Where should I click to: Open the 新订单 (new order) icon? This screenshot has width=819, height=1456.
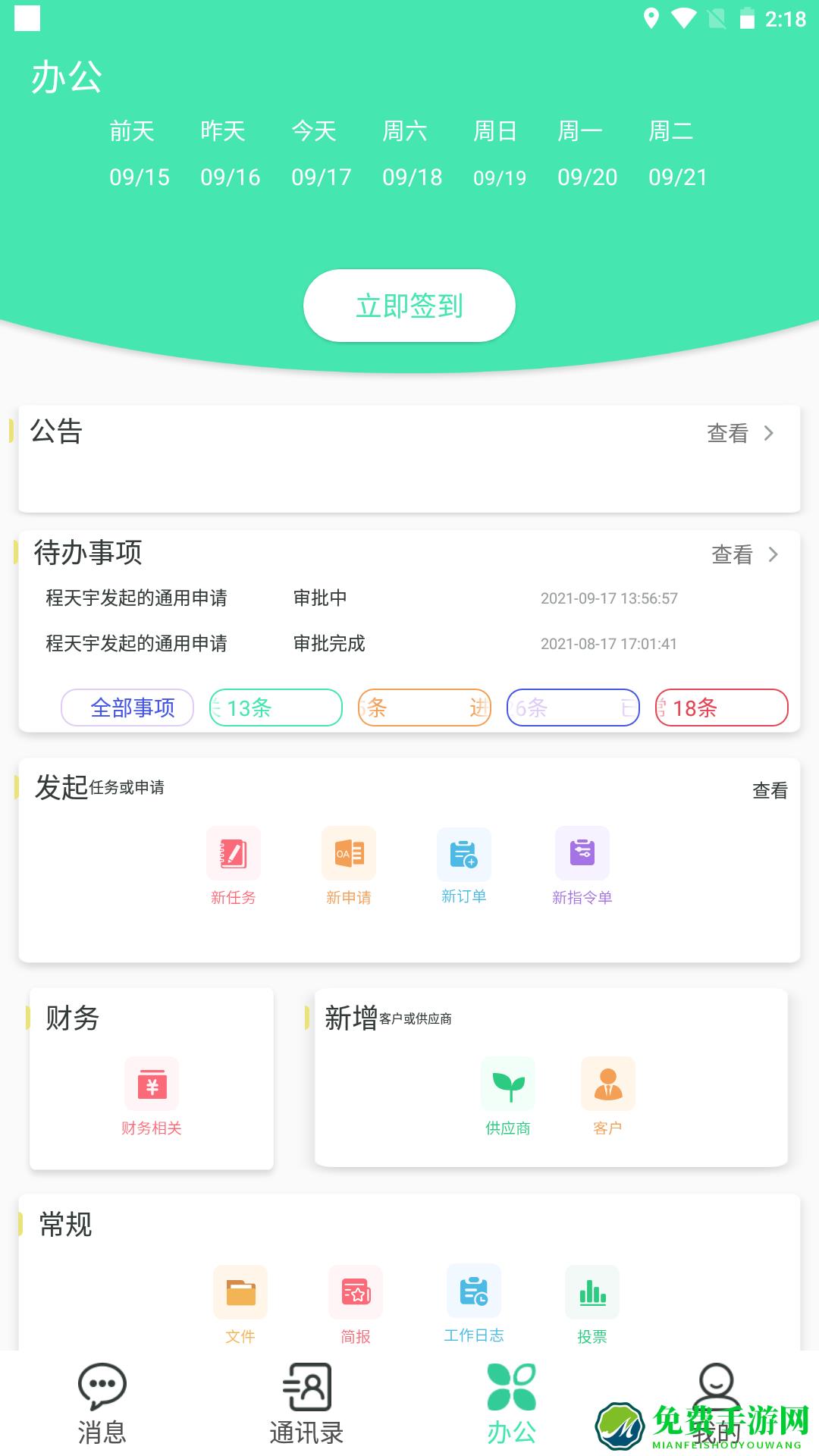(x=463, y=852)
